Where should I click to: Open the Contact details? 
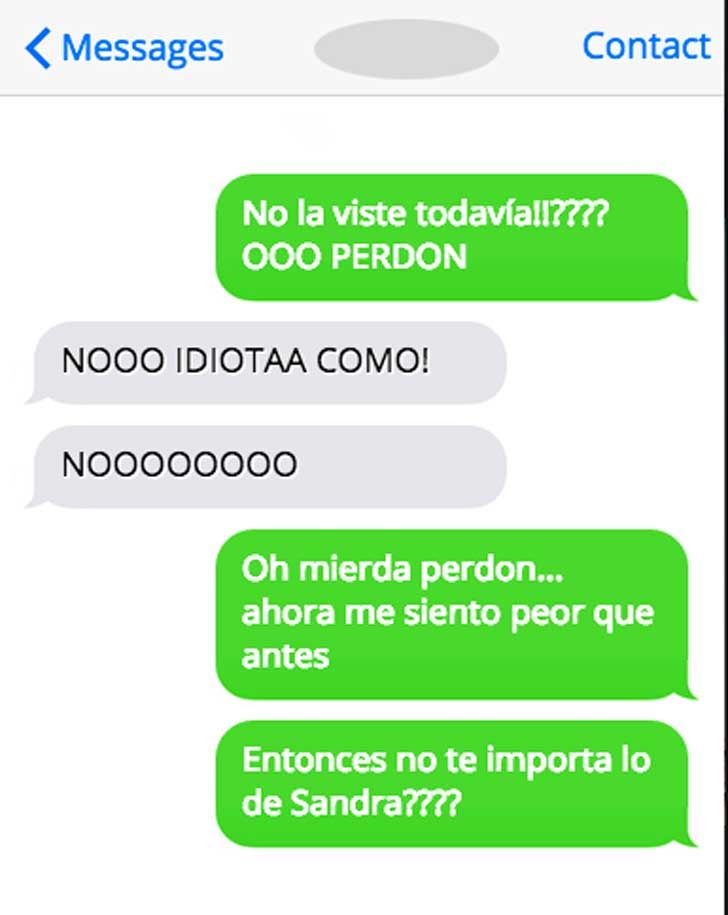pyautogui.click(x=645, y=46)
